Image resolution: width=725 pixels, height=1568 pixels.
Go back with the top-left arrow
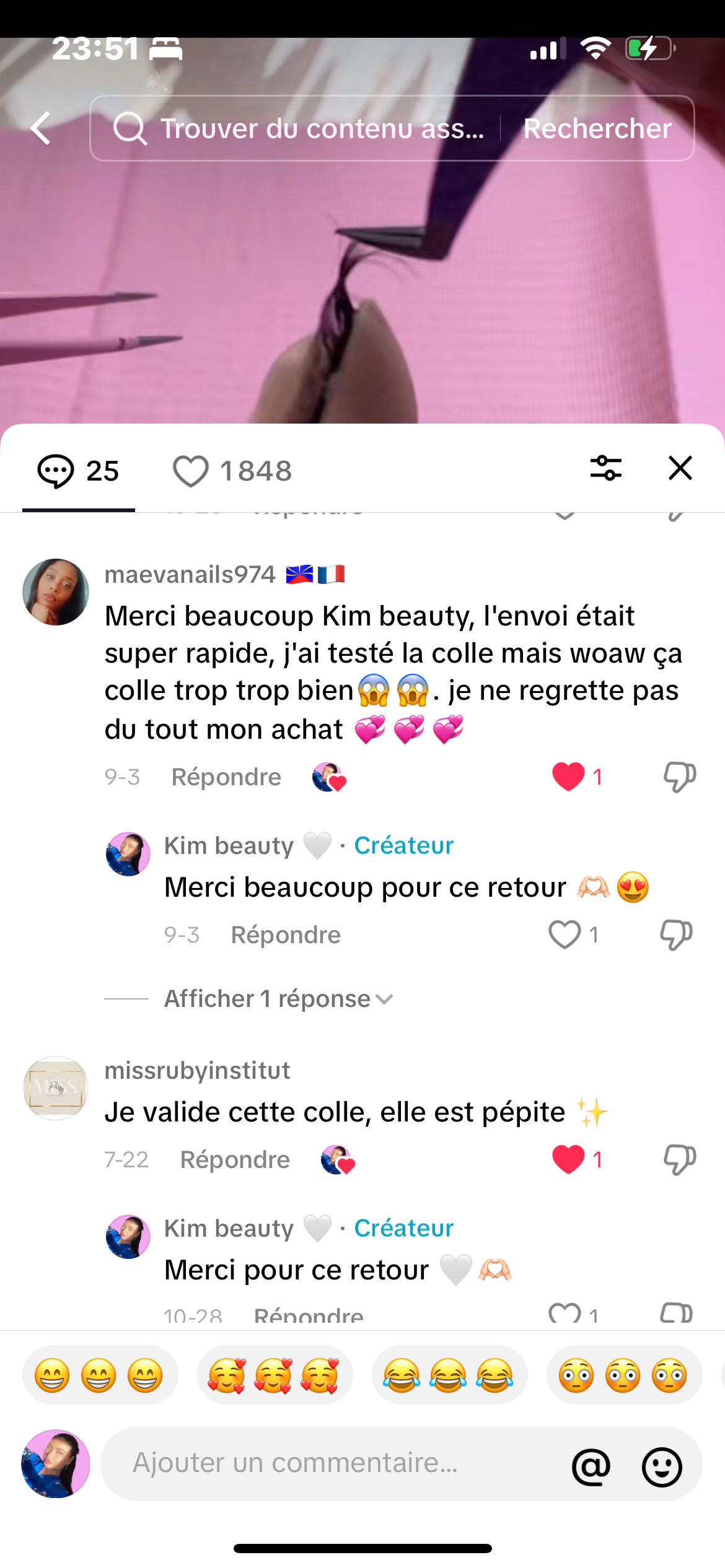(x=41, y=128)
